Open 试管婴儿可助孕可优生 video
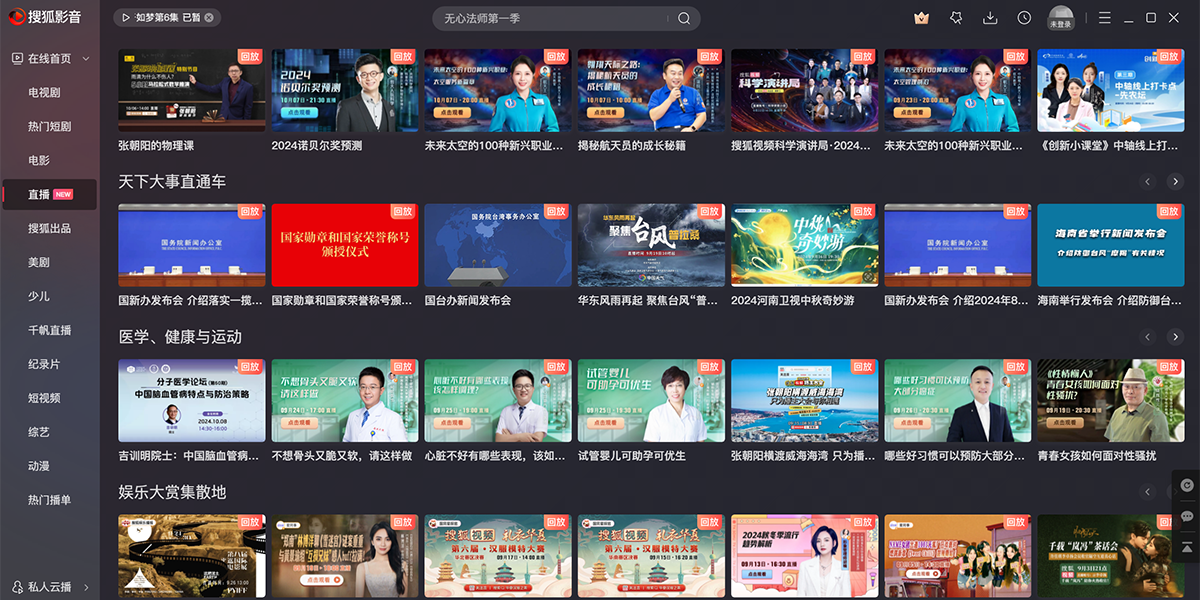This screenshot has height=600, width=1200. pyautogui.click(x=651, y=401)
